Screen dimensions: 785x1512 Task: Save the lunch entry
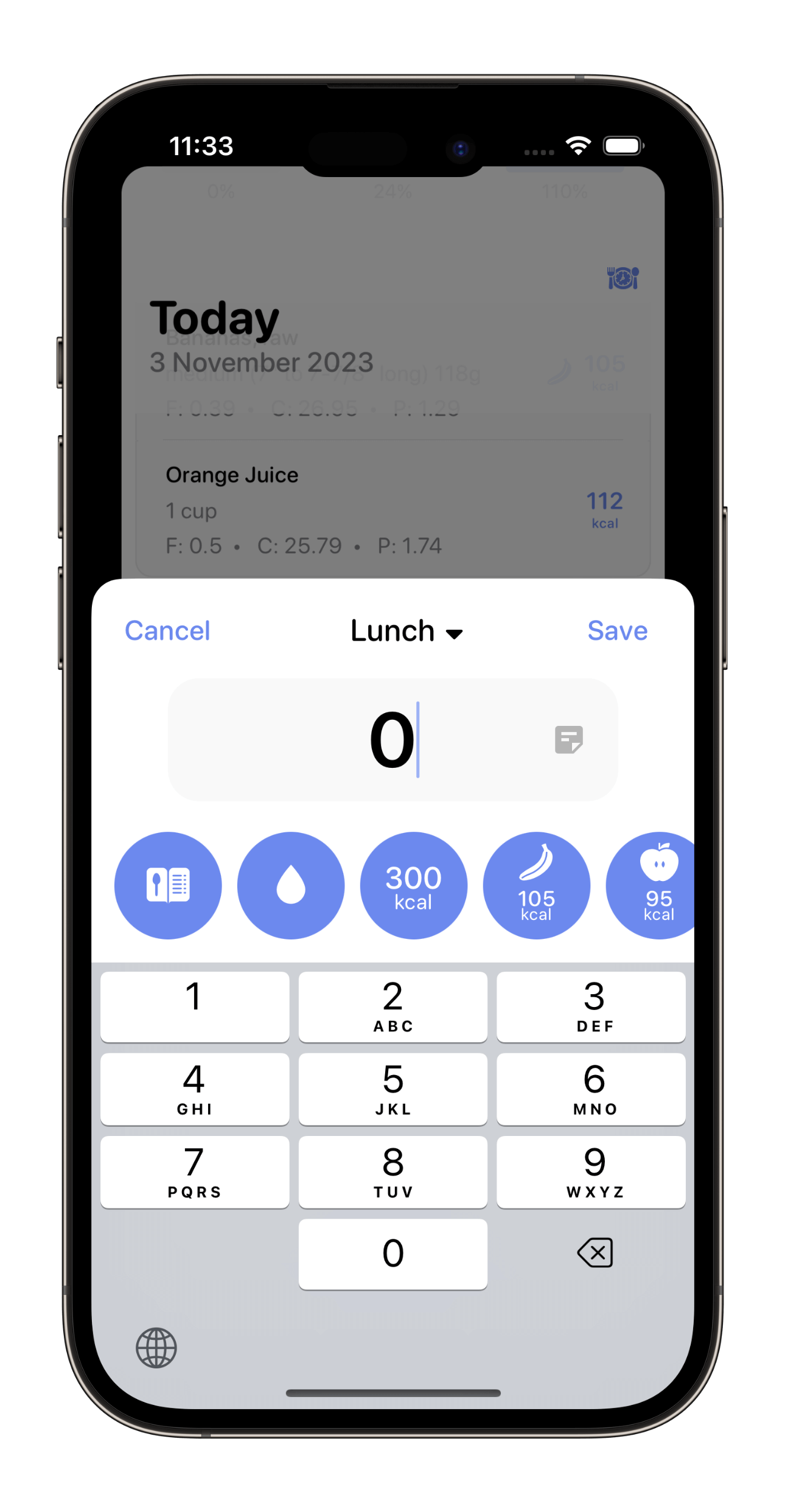coord(617,630)
